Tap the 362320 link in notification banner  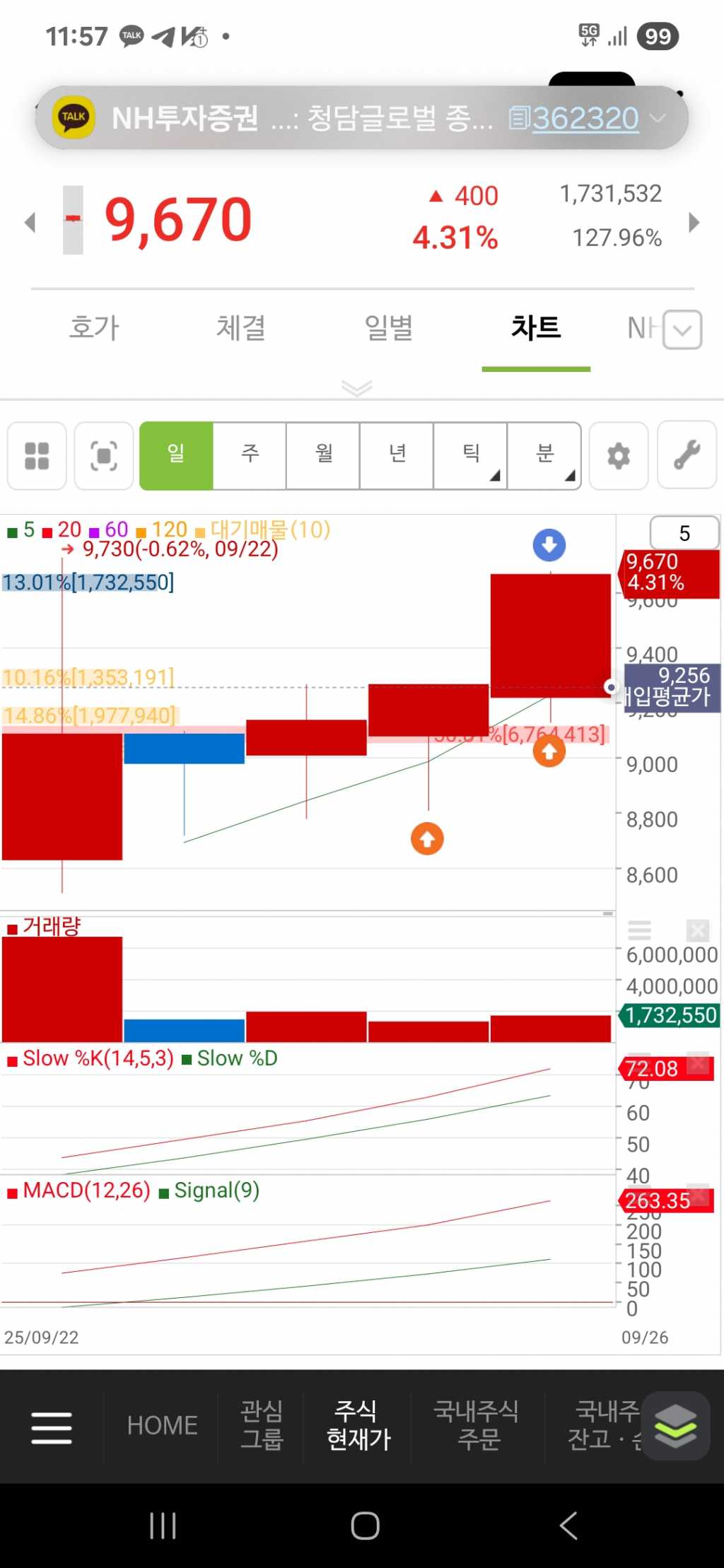[585, 119]
